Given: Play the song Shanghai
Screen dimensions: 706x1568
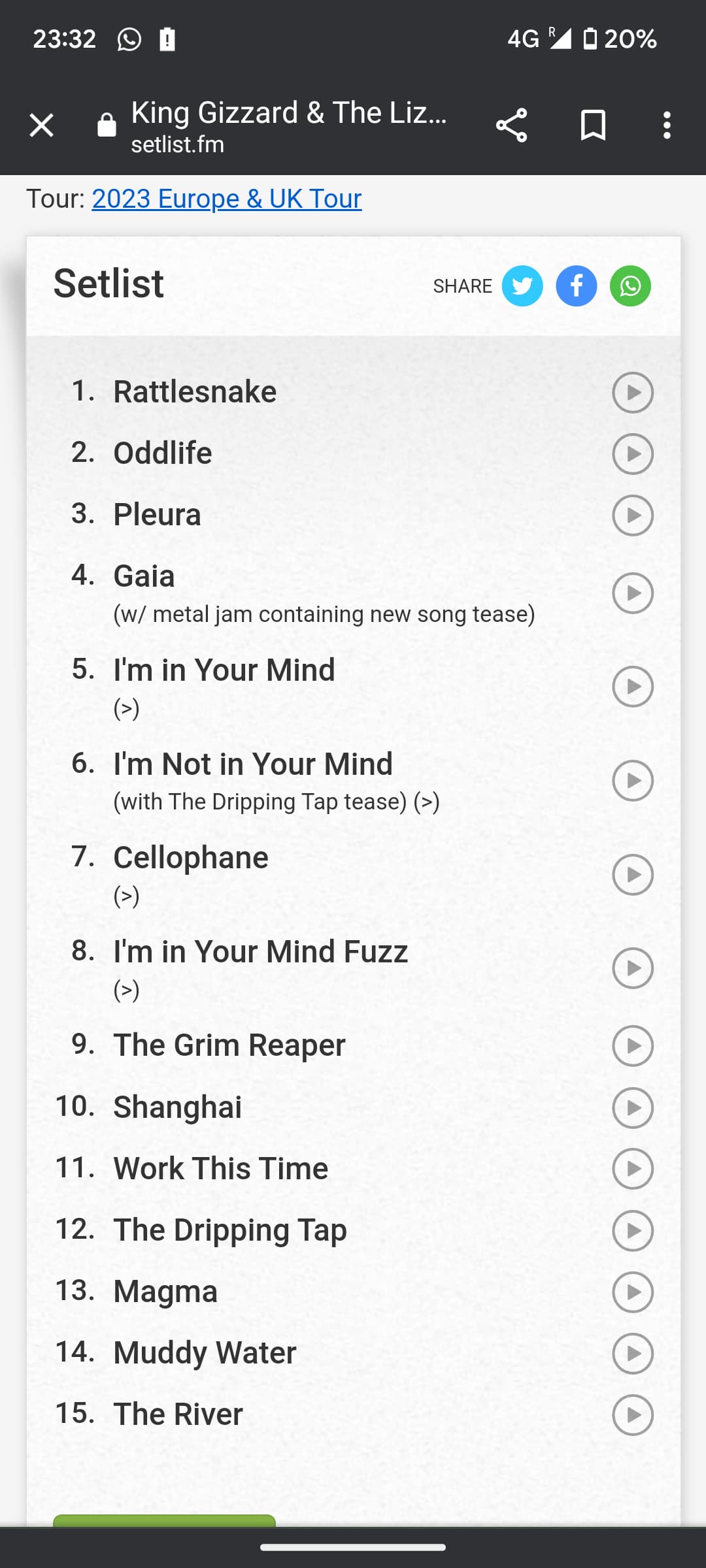Looking at the screenshot, I should (633, 1108).
